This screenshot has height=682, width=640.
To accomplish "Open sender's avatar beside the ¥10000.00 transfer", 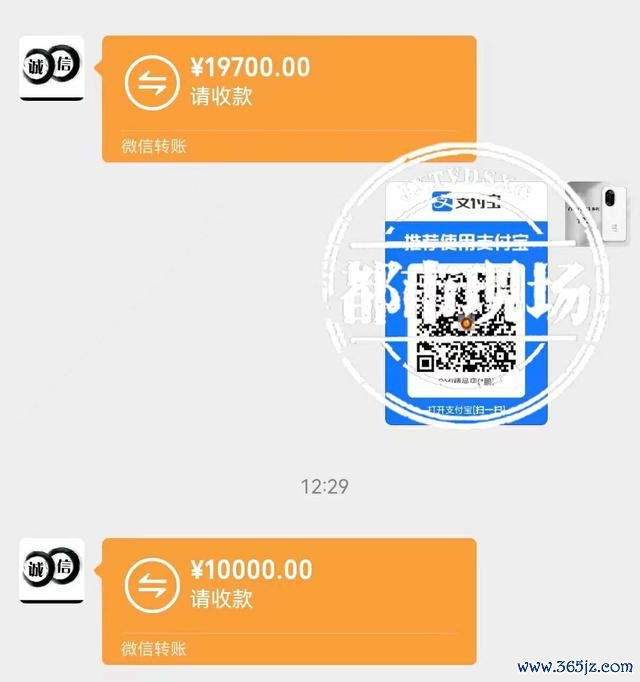I will (x=51, y=571).
